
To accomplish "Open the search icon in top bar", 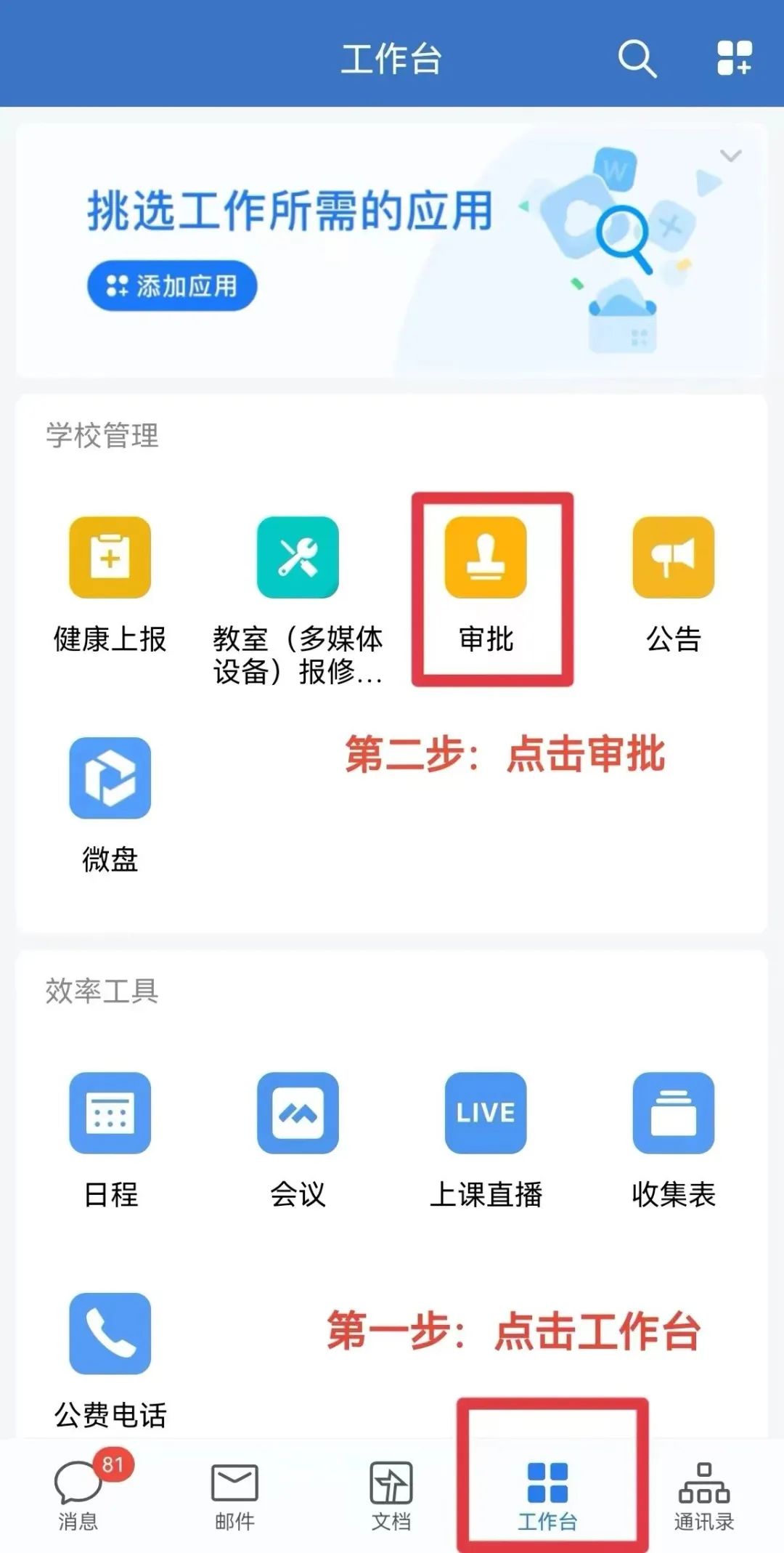I will point(637,58).
